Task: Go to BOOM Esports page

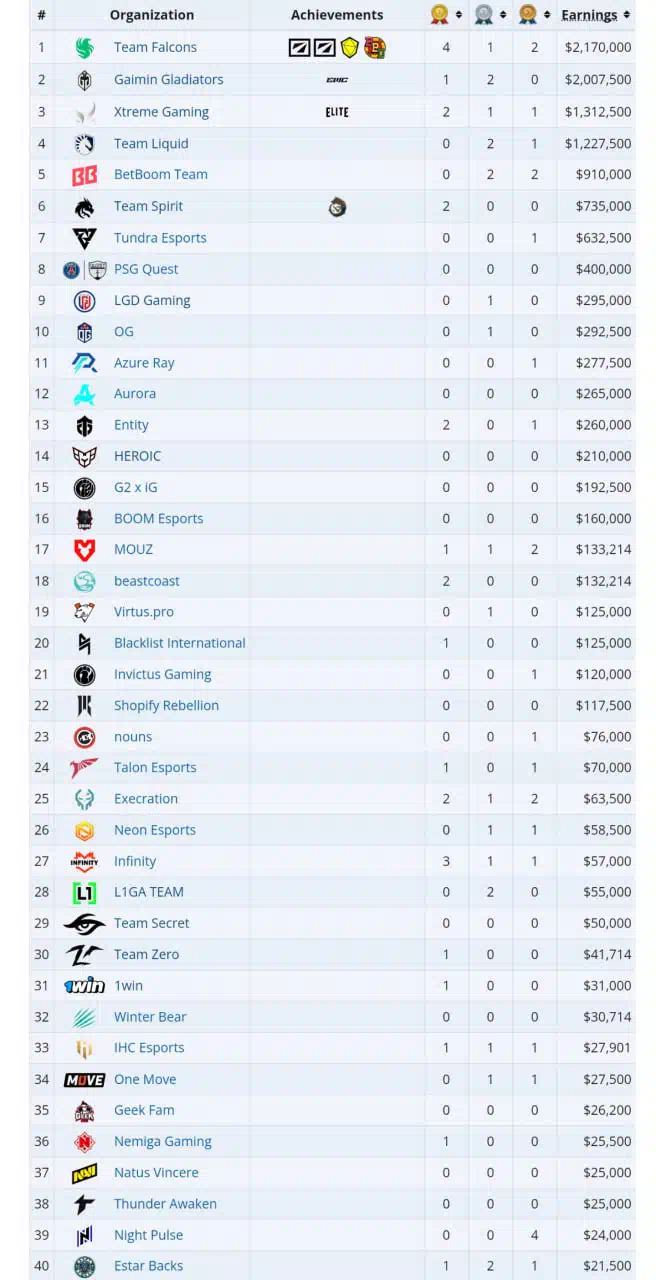Action: (x=158, y=518)
